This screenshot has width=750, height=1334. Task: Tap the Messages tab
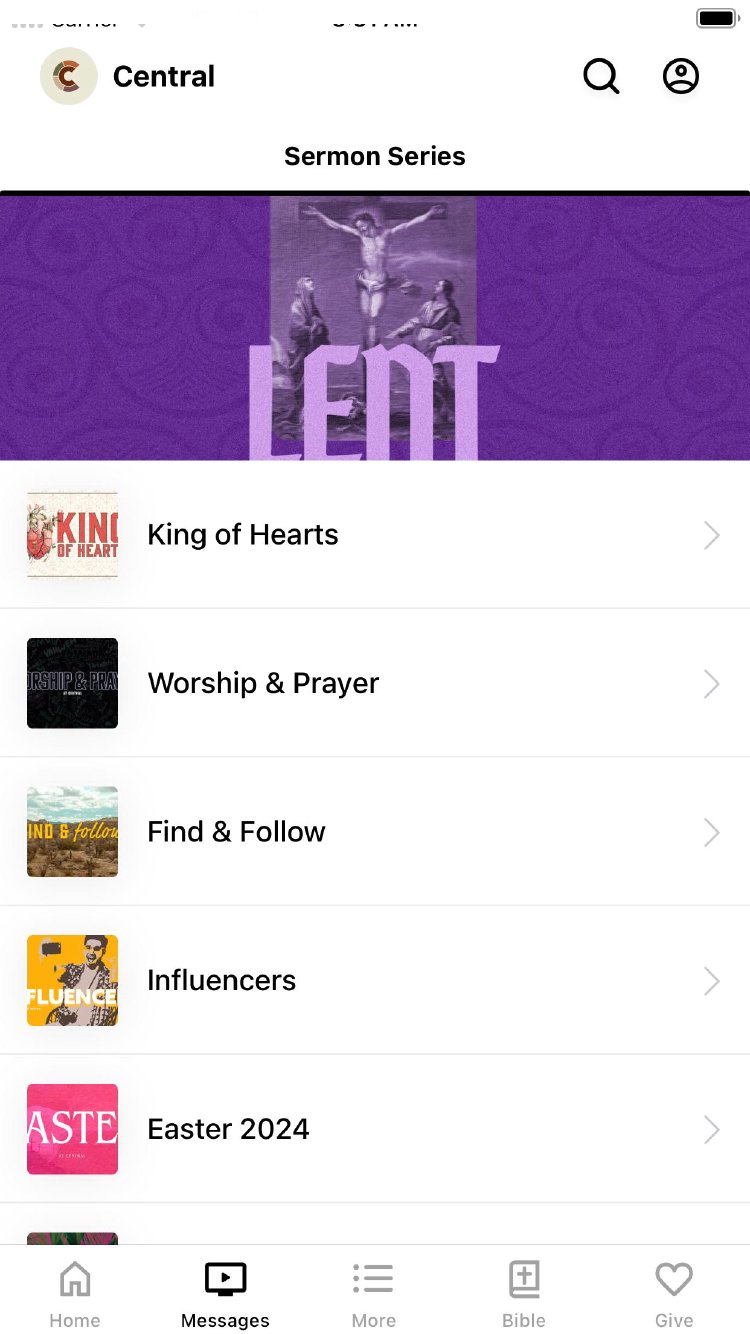[225, 1294]
